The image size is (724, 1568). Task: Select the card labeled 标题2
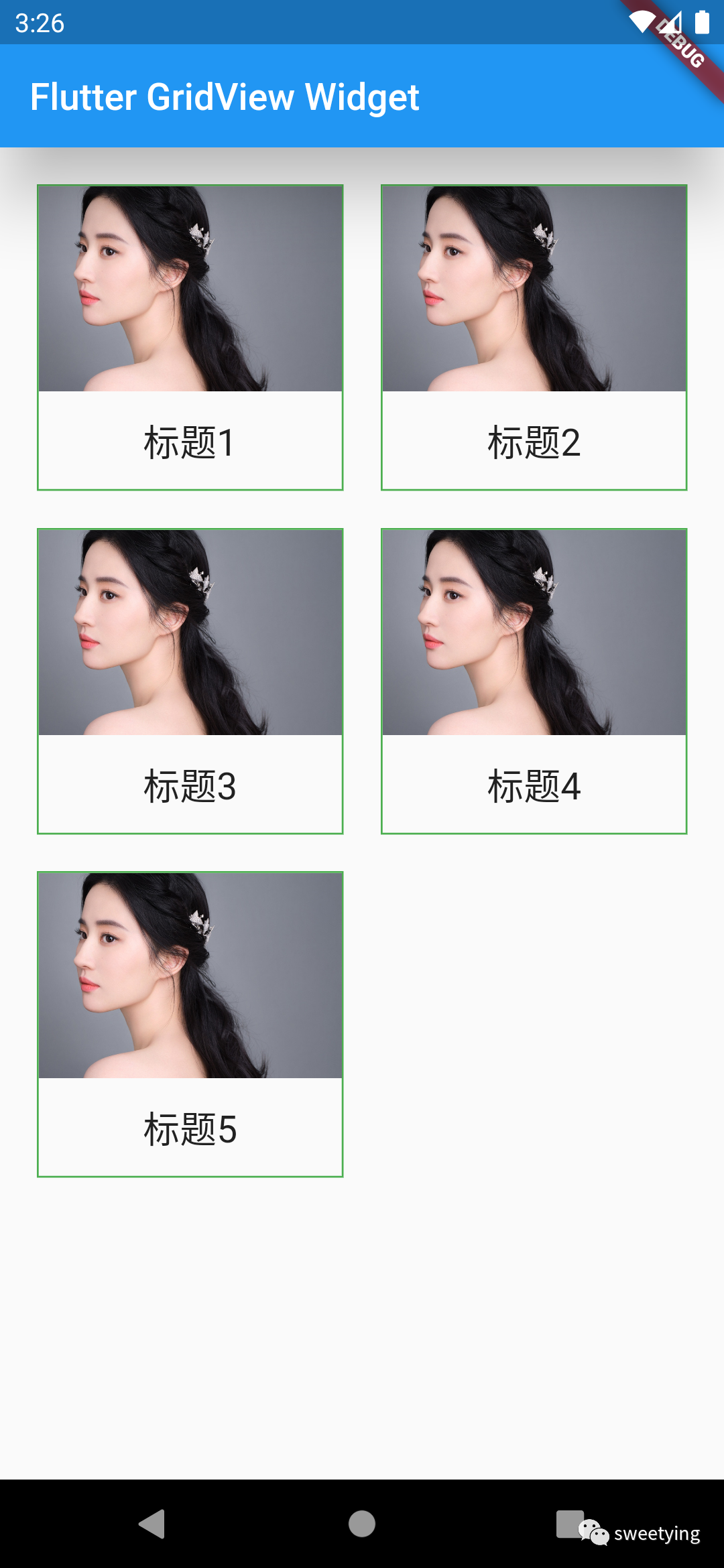coord(534,338)
